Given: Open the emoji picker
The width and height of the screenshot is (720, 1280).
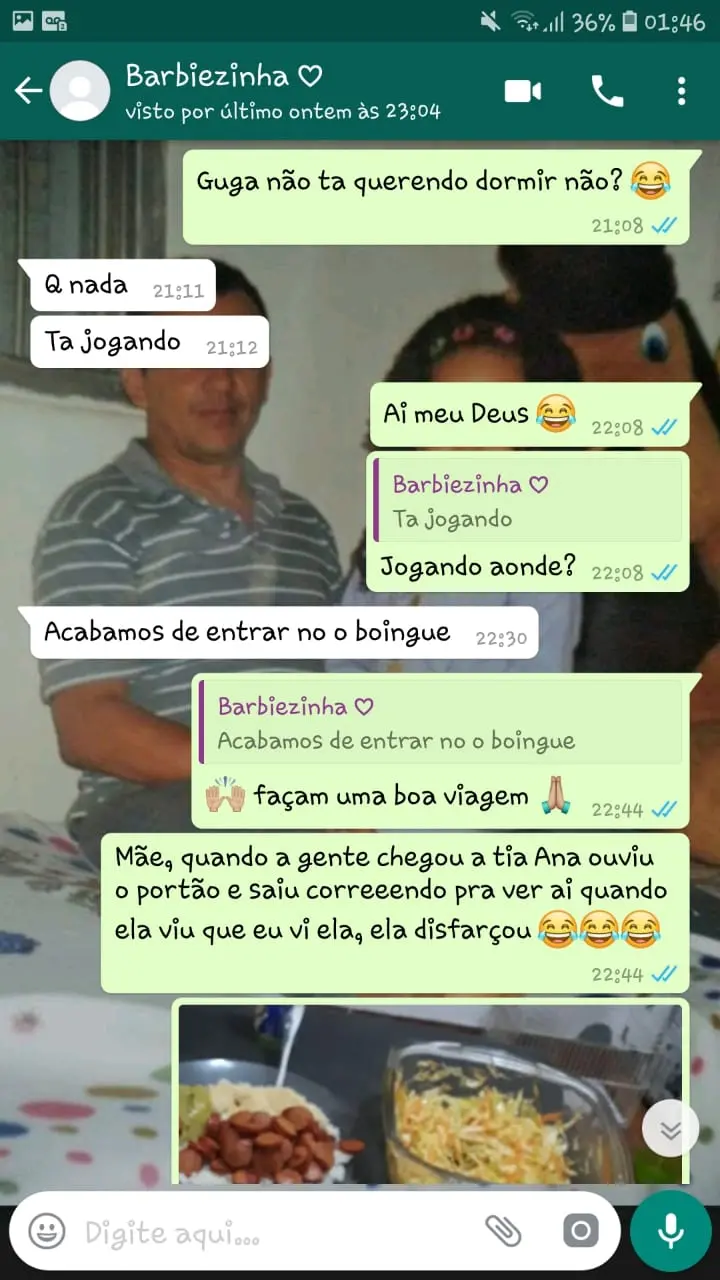Looking at the screenshot, I should 47,1231.
